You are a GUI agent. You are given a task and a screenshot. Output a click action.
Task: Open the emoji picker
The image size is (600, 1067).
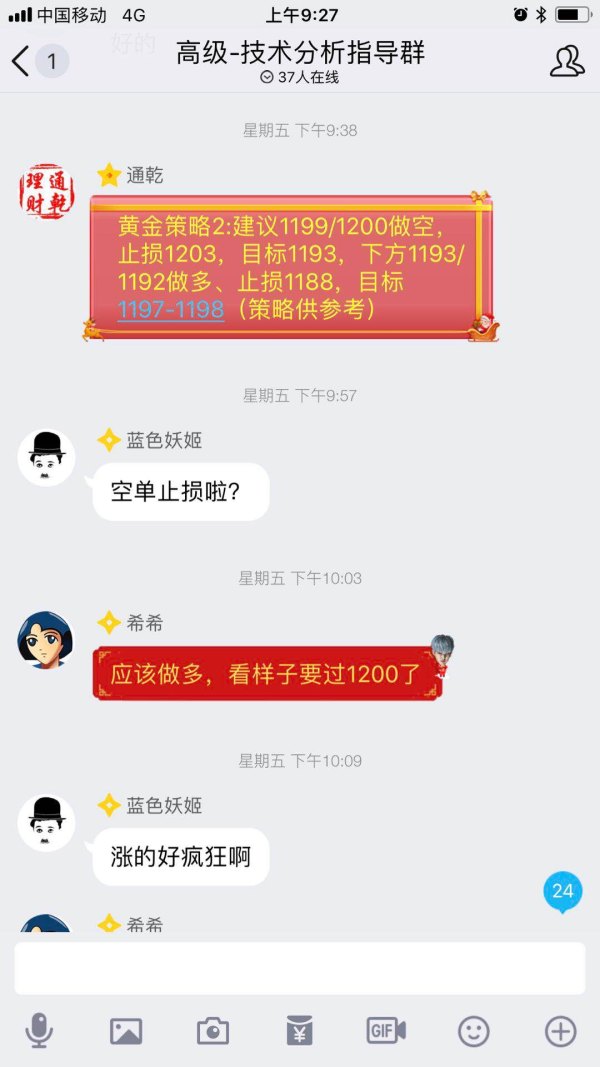[x=473, y=1030]
